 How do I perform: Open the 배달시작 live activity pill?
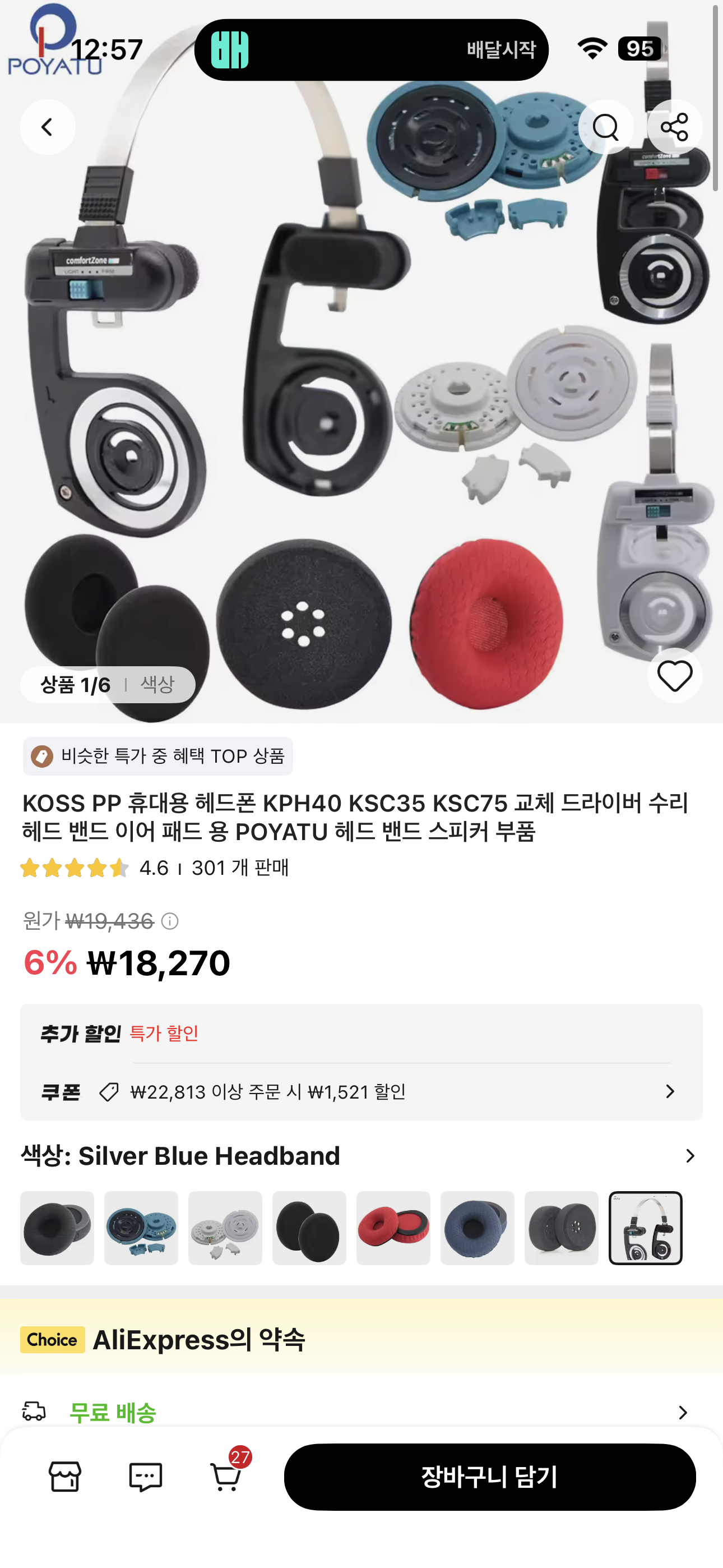371,50
